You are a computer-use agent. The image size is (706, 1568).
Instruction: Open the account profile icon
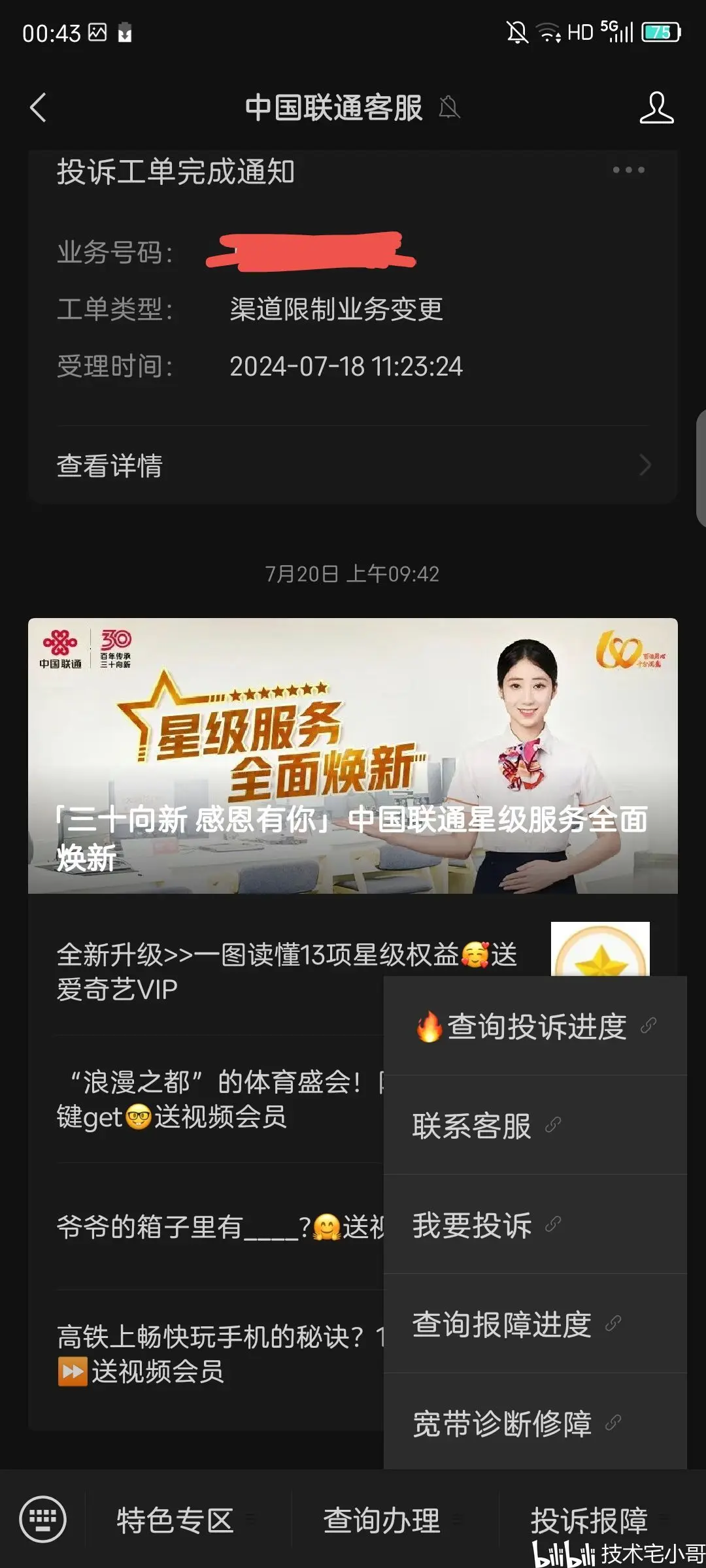point(656,108)
